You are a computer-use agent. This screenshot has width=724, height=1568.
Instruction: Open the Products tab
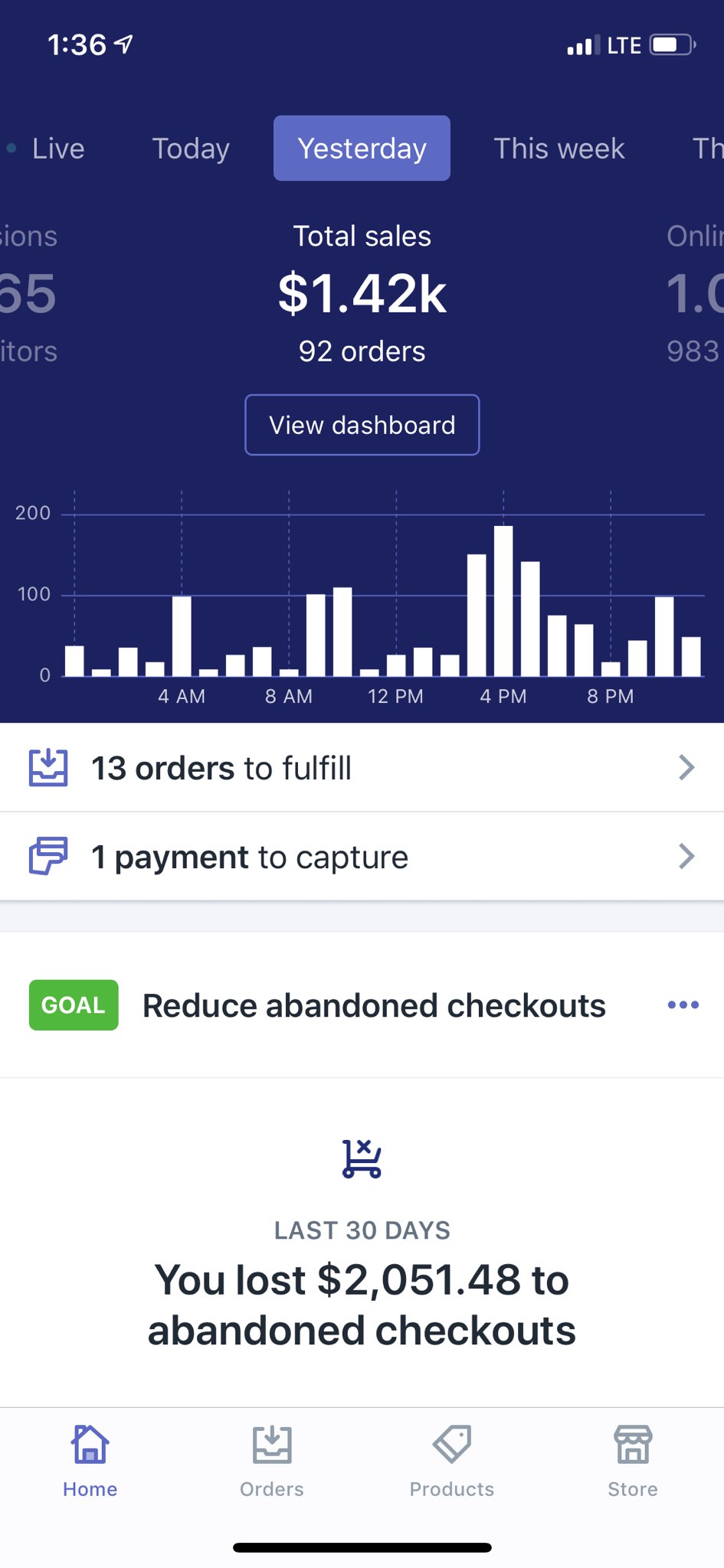click(x=452, y=1462)
